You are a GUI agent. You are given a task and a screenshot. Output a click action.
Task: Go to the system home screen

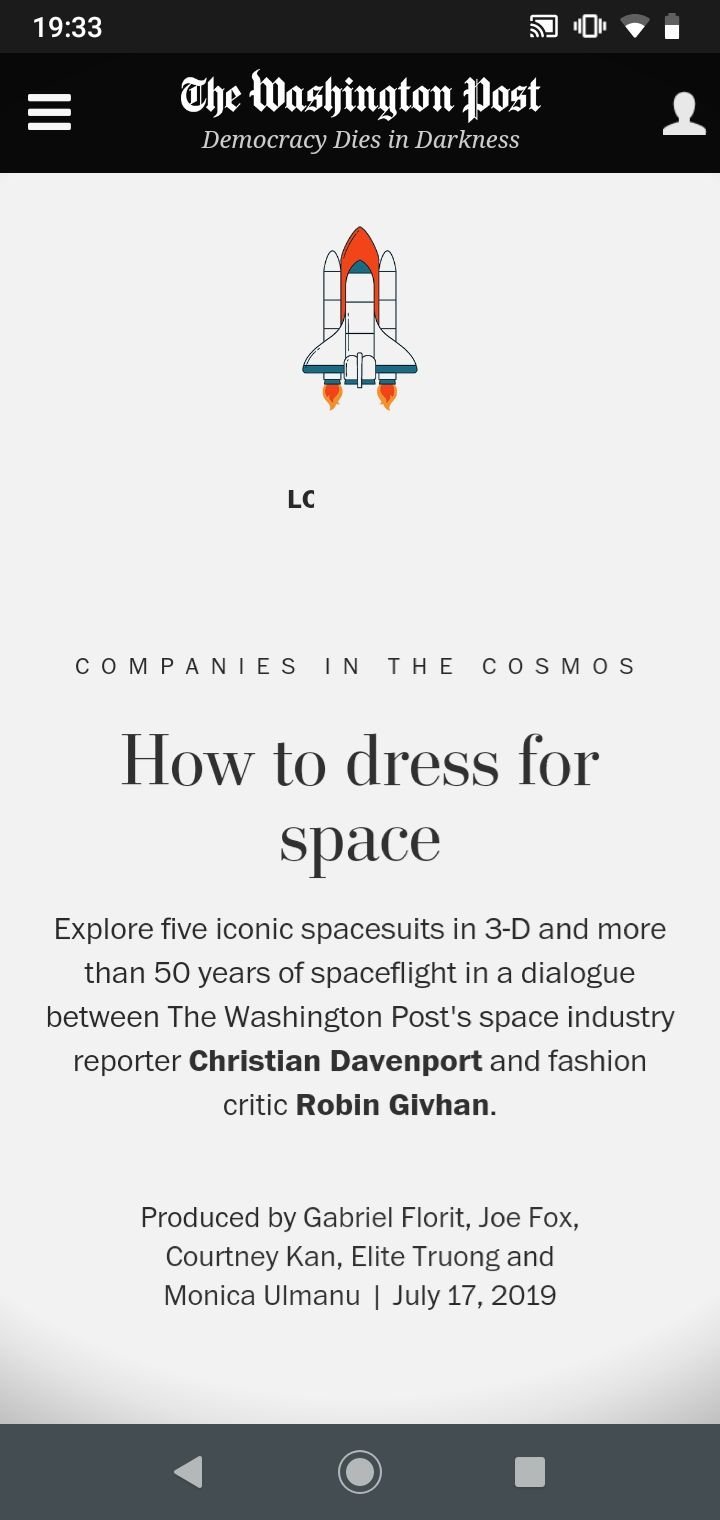tap(360, 1472)
